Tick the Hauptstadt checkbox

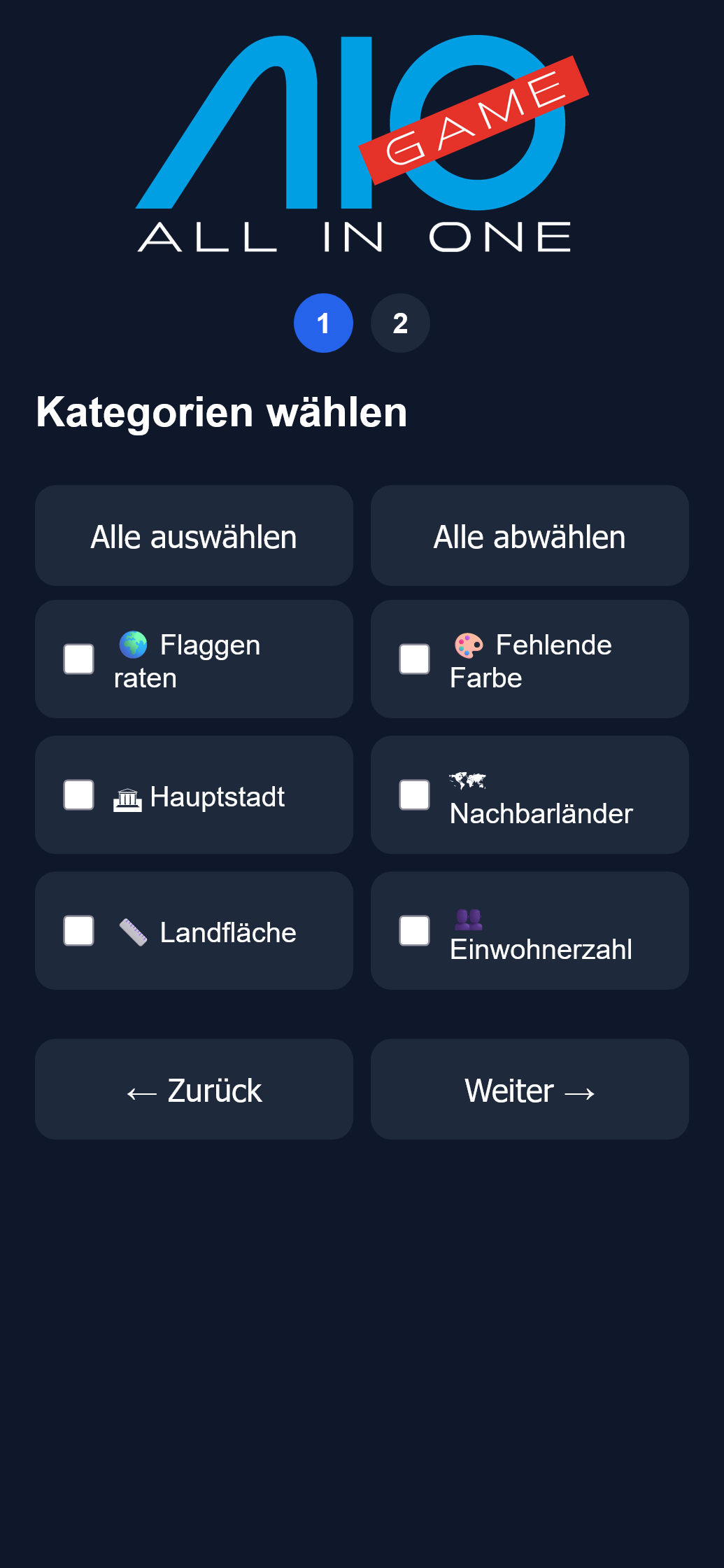coord(79,795)
